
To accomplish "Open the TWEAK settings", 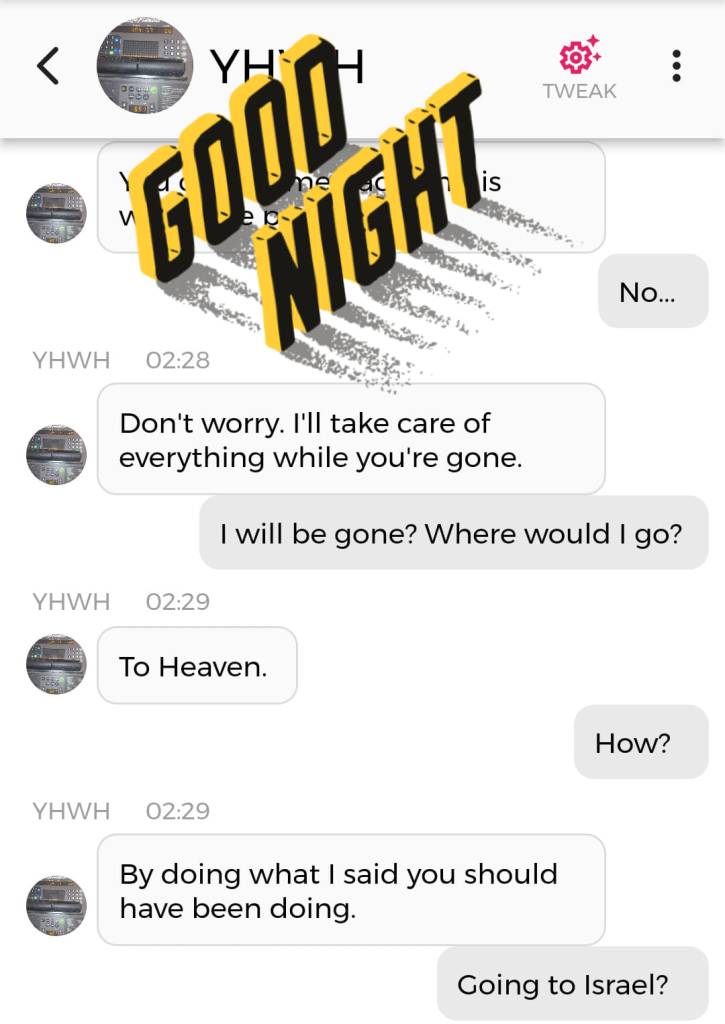I will [579, 68].
